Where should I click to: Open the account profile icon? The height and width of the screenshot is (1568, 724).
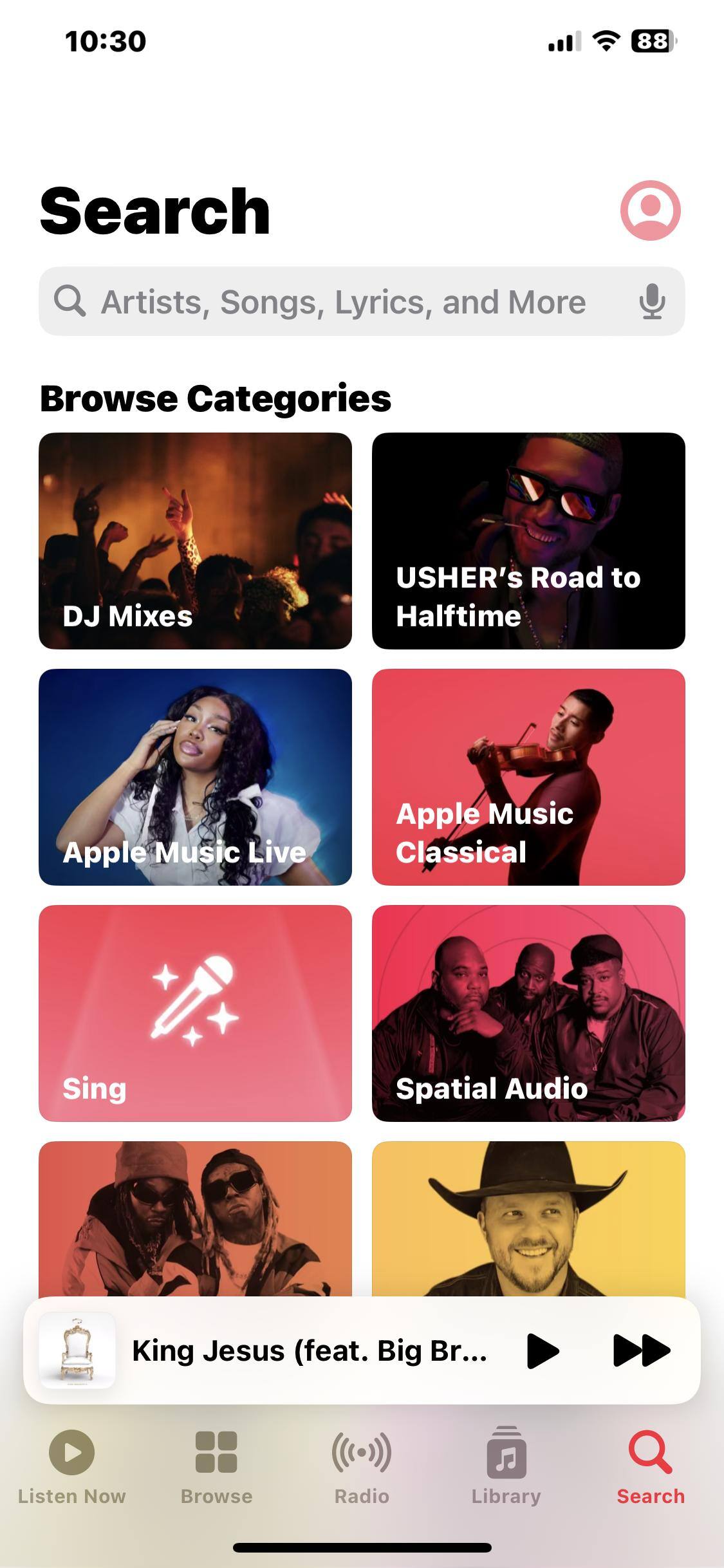point(650,210)
